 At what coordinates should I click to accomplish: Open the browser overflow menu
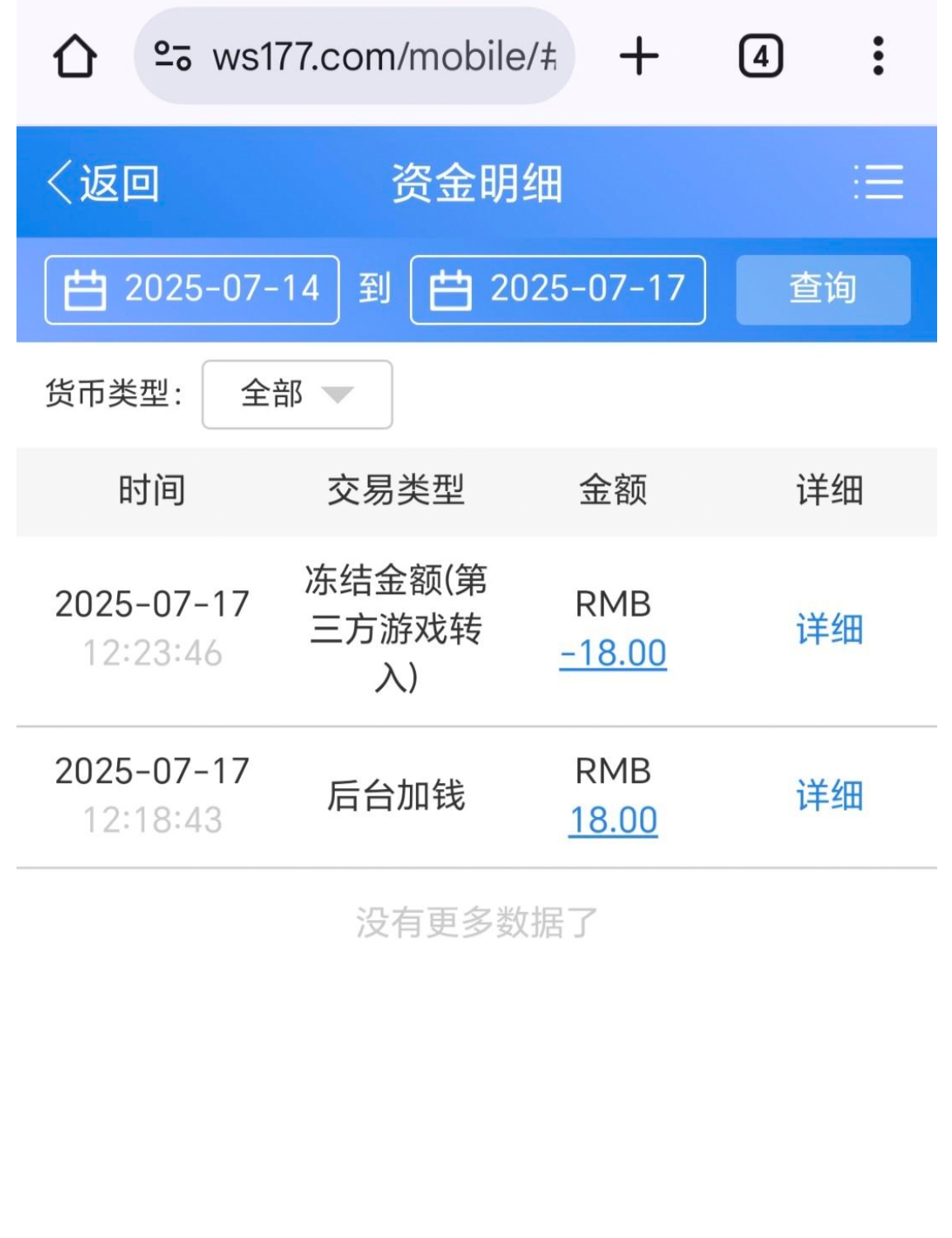[878, 57]
